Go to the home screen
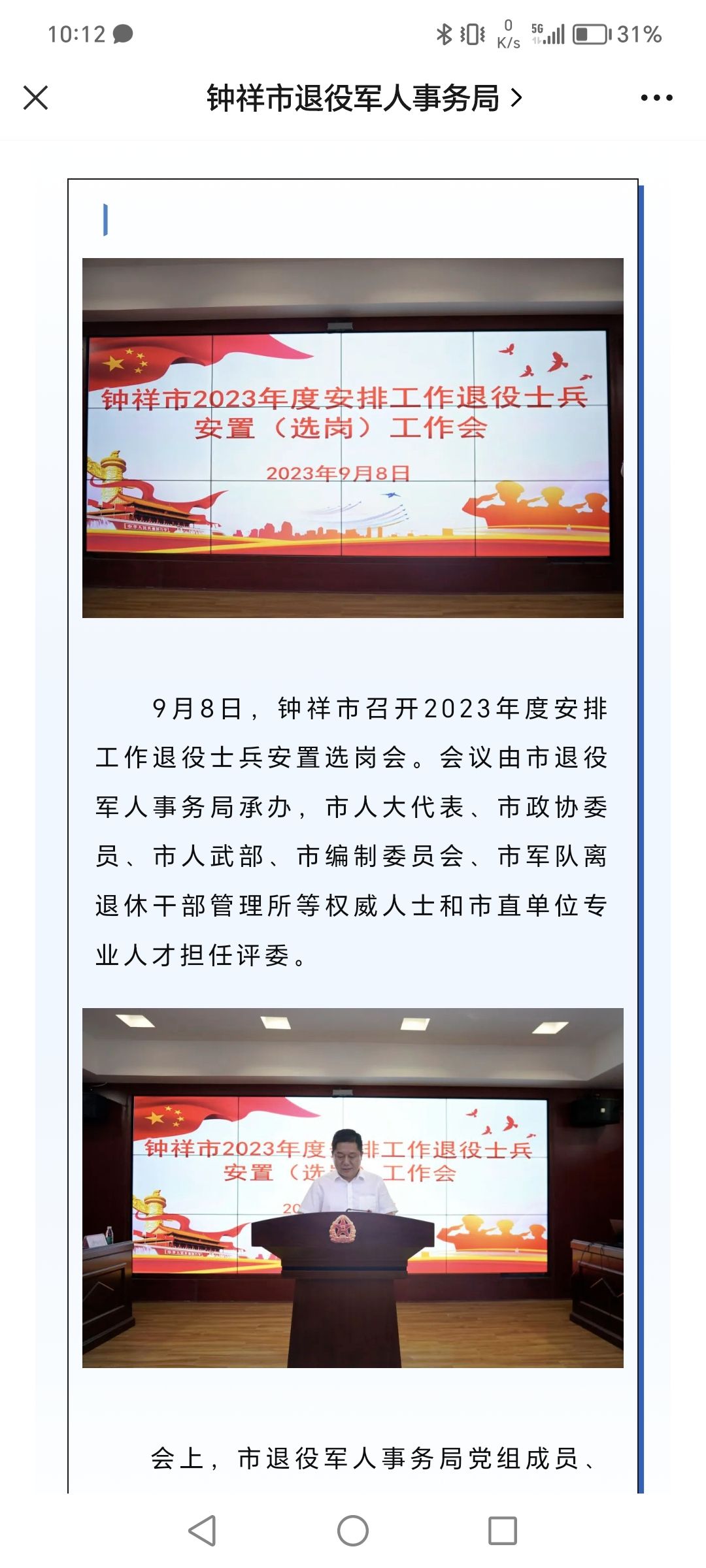Screen dimensions: 706x1568 pyautogui.click(x=352, y=1530)
